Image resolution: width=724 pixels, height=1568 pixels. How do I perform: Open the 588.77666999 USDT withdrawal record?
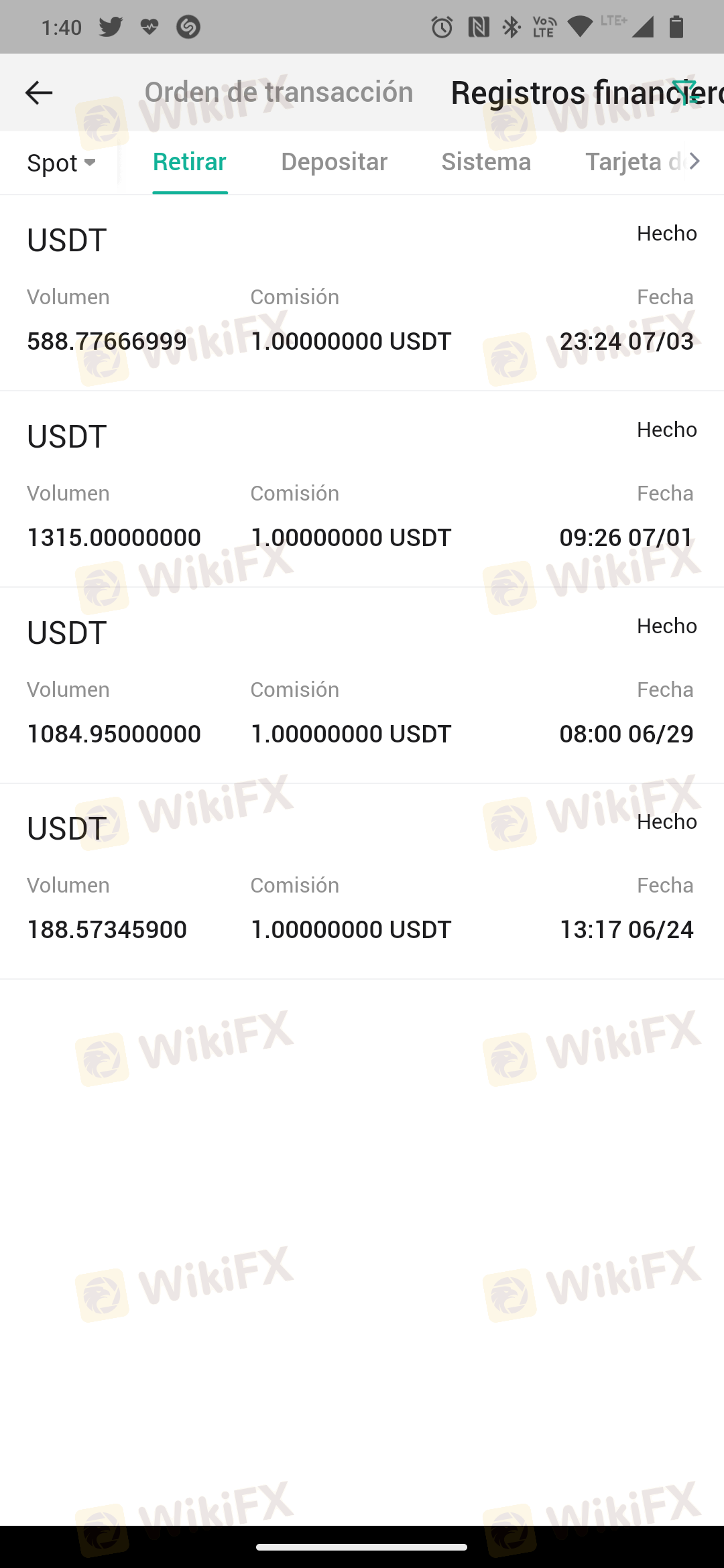362,293
